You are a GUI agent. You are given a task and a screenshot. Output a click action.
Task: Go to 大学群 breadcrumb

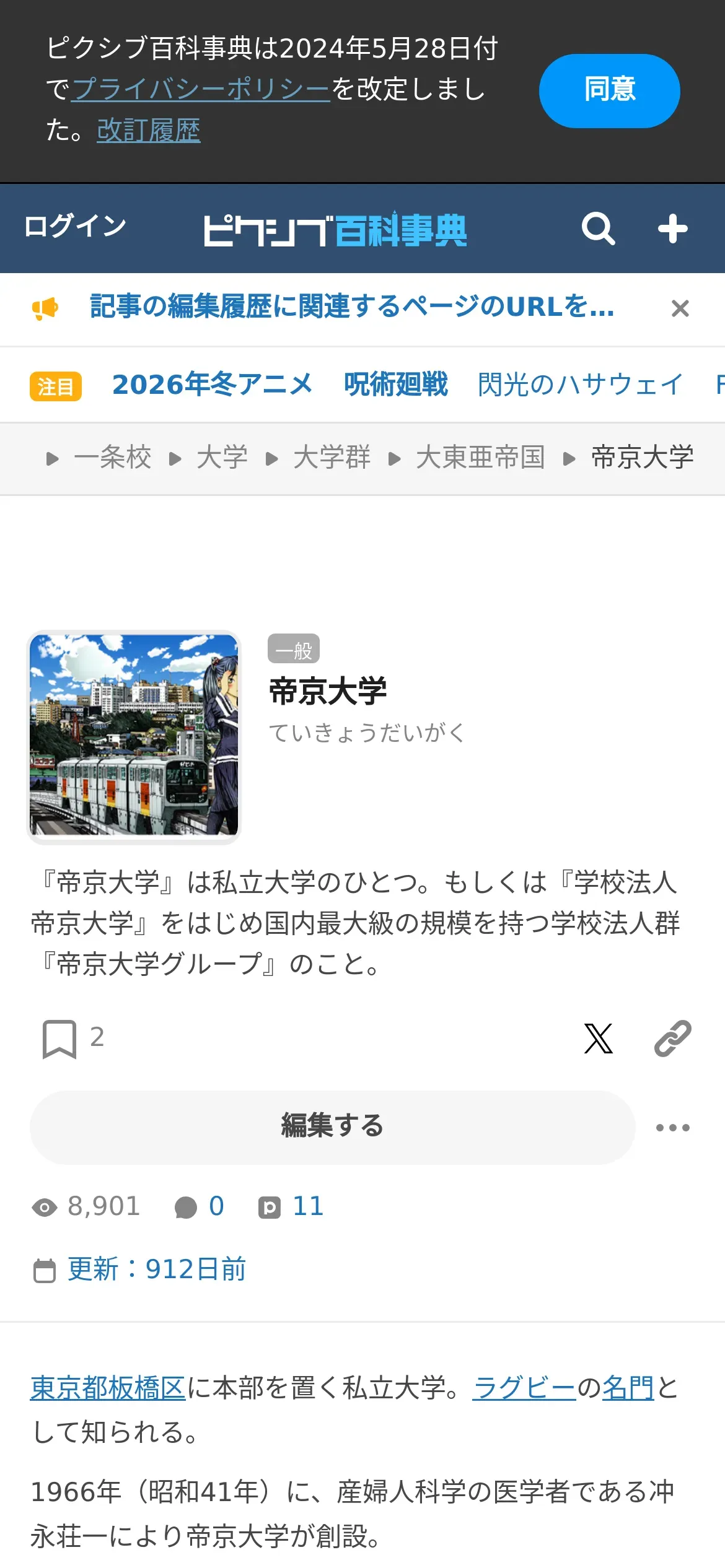click(332, 458)
